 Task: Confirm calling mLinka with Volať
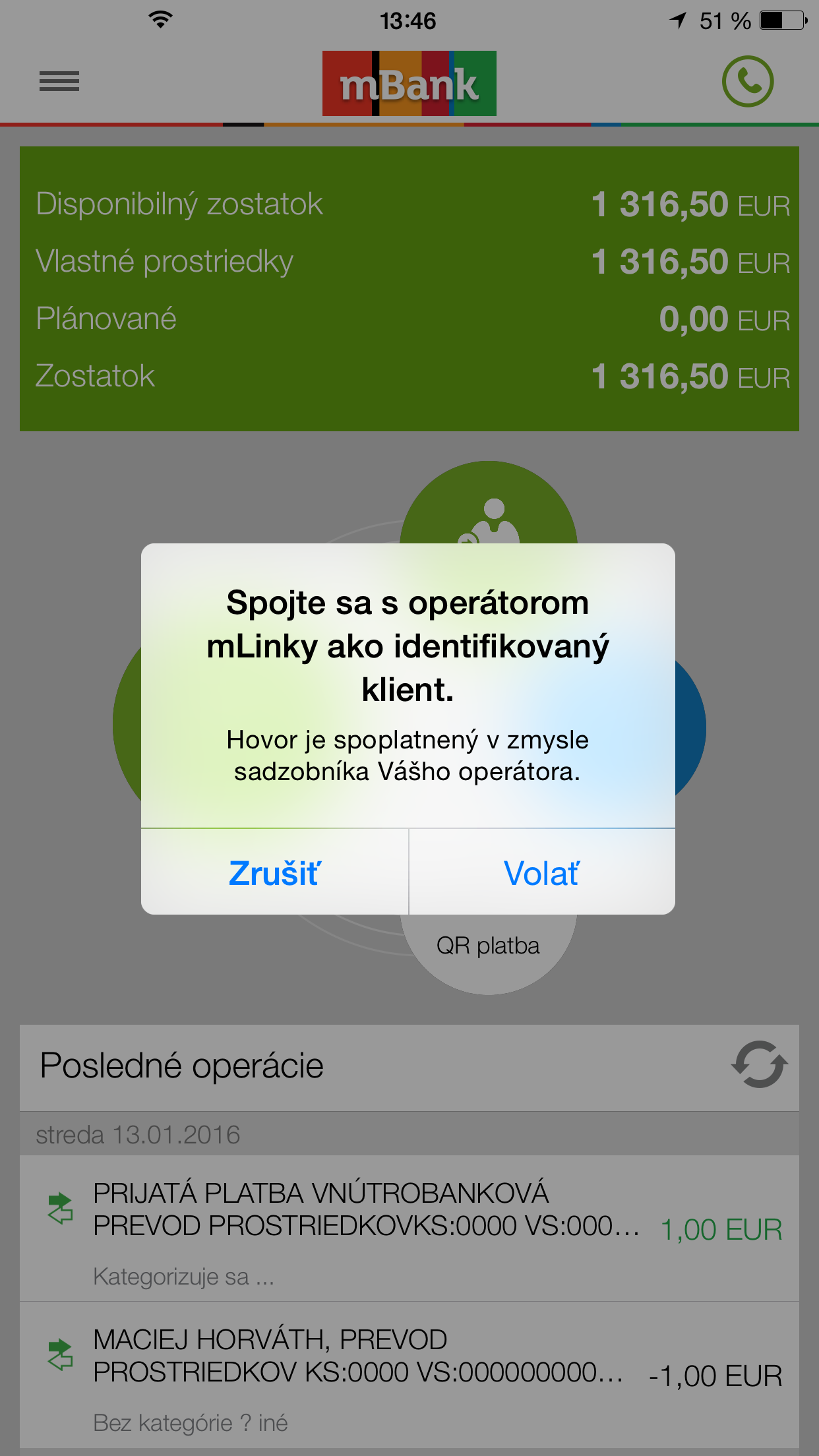pos(541,872)
